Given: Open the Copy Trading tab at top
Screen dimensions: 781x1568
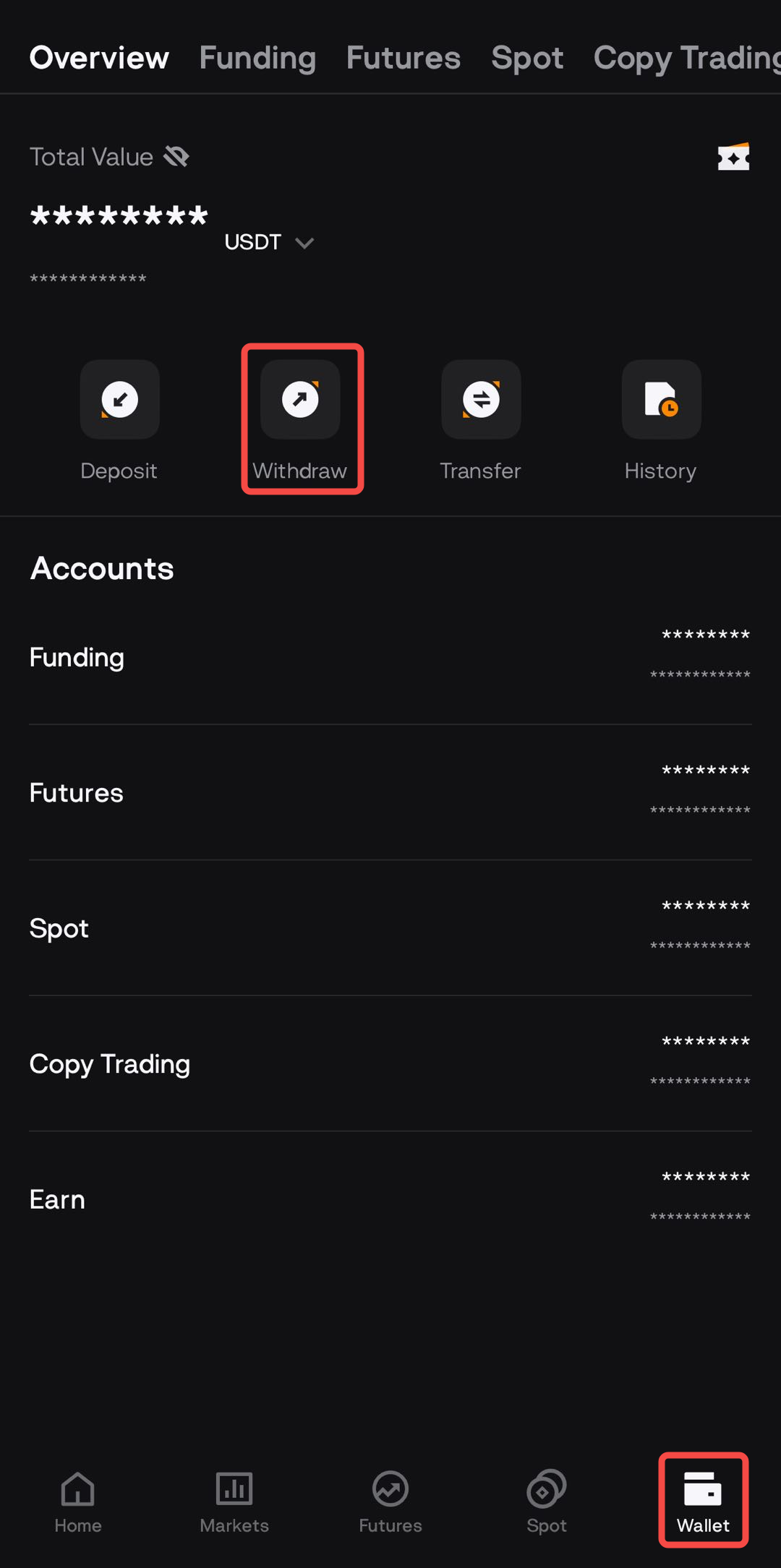Looking at the screenshot, I should pos(684,57).
